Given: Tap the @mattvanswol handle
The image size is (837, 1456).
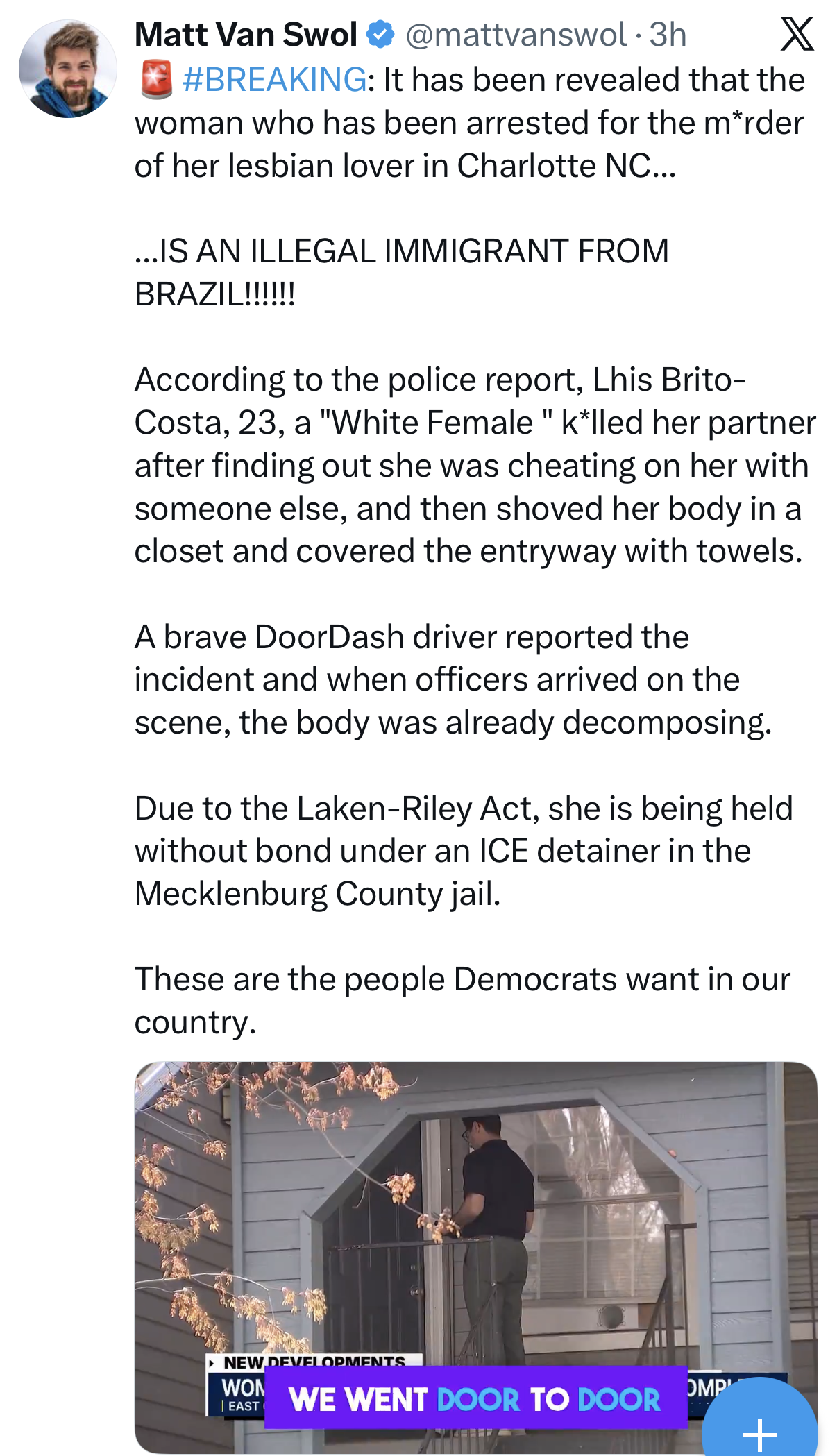Looking at the screenshot, I should (516, 35).
